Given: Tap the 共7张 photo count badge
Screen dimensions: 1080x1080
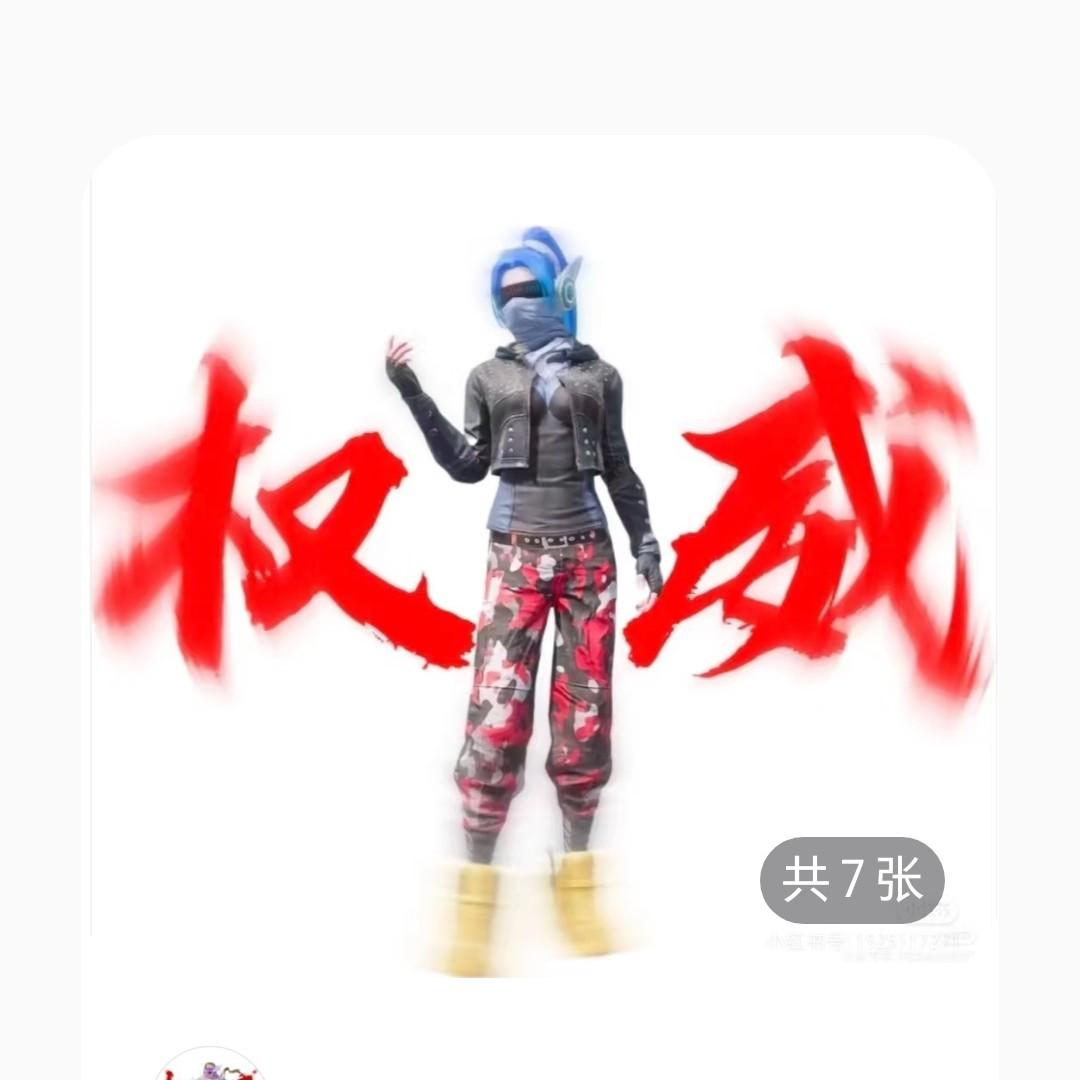Looking at the screenshot, I should coord(852,880).
